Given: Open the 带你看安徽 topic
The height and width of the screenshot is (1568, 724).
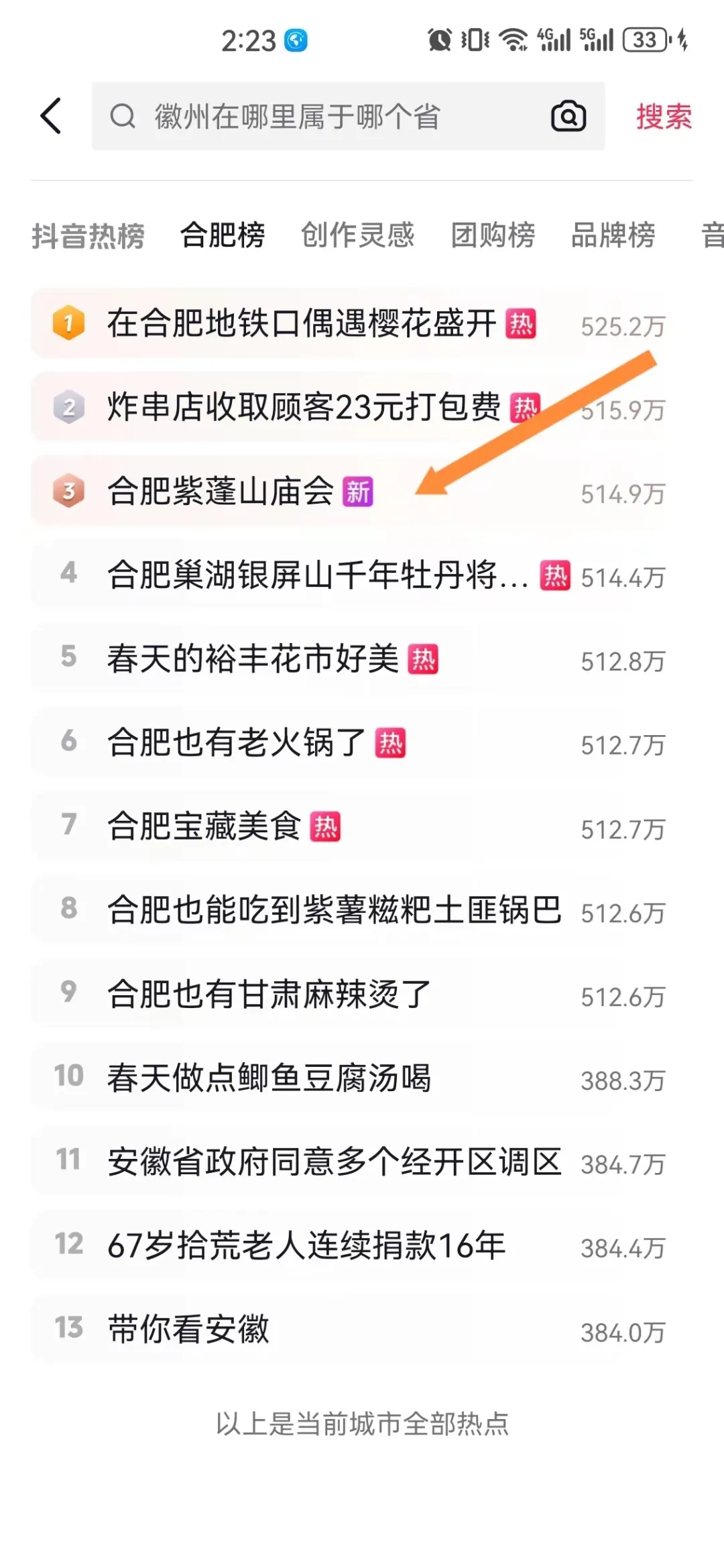Looking at the screenshot, I should [x=188, y=1329].
